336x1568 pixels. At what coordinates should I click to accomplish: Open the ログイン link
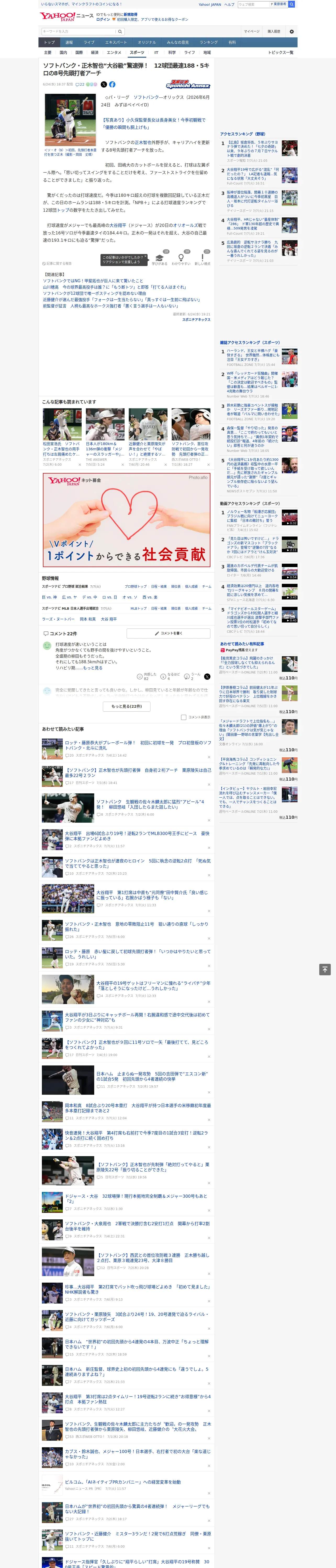[x=103, y=20]
